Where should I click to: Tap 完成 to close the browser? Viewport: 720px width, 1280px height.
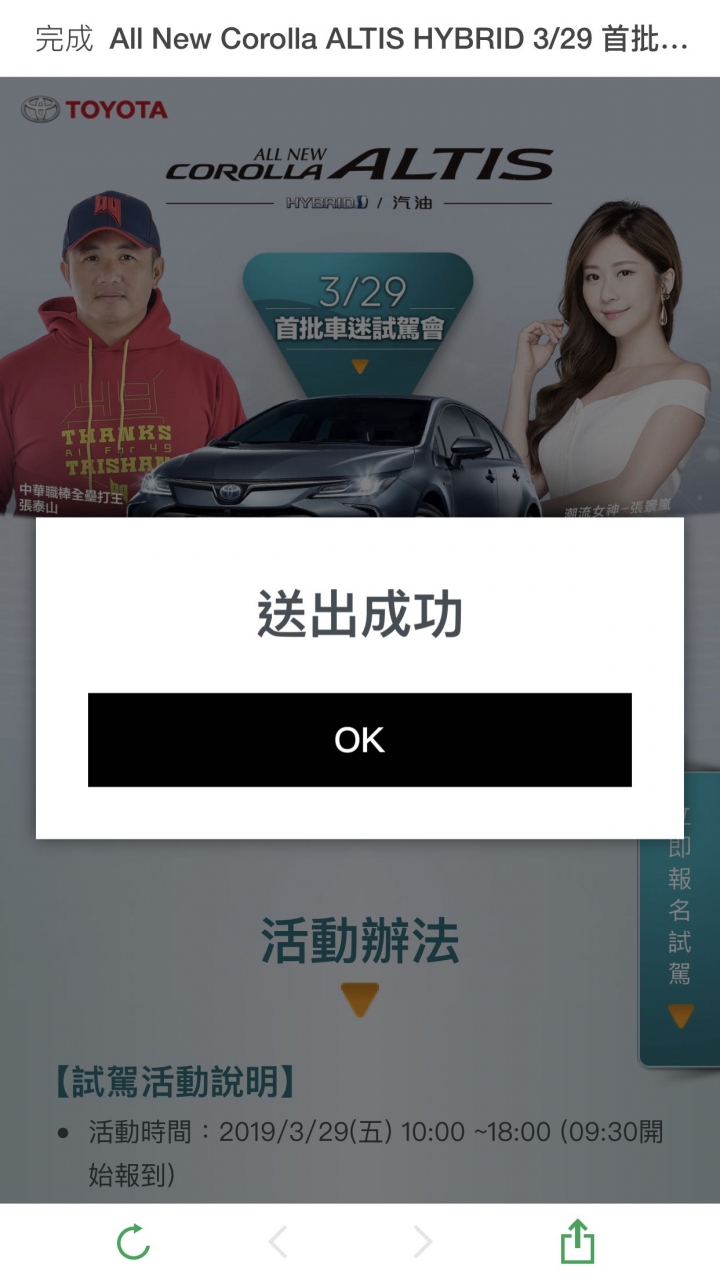[64, 39]
